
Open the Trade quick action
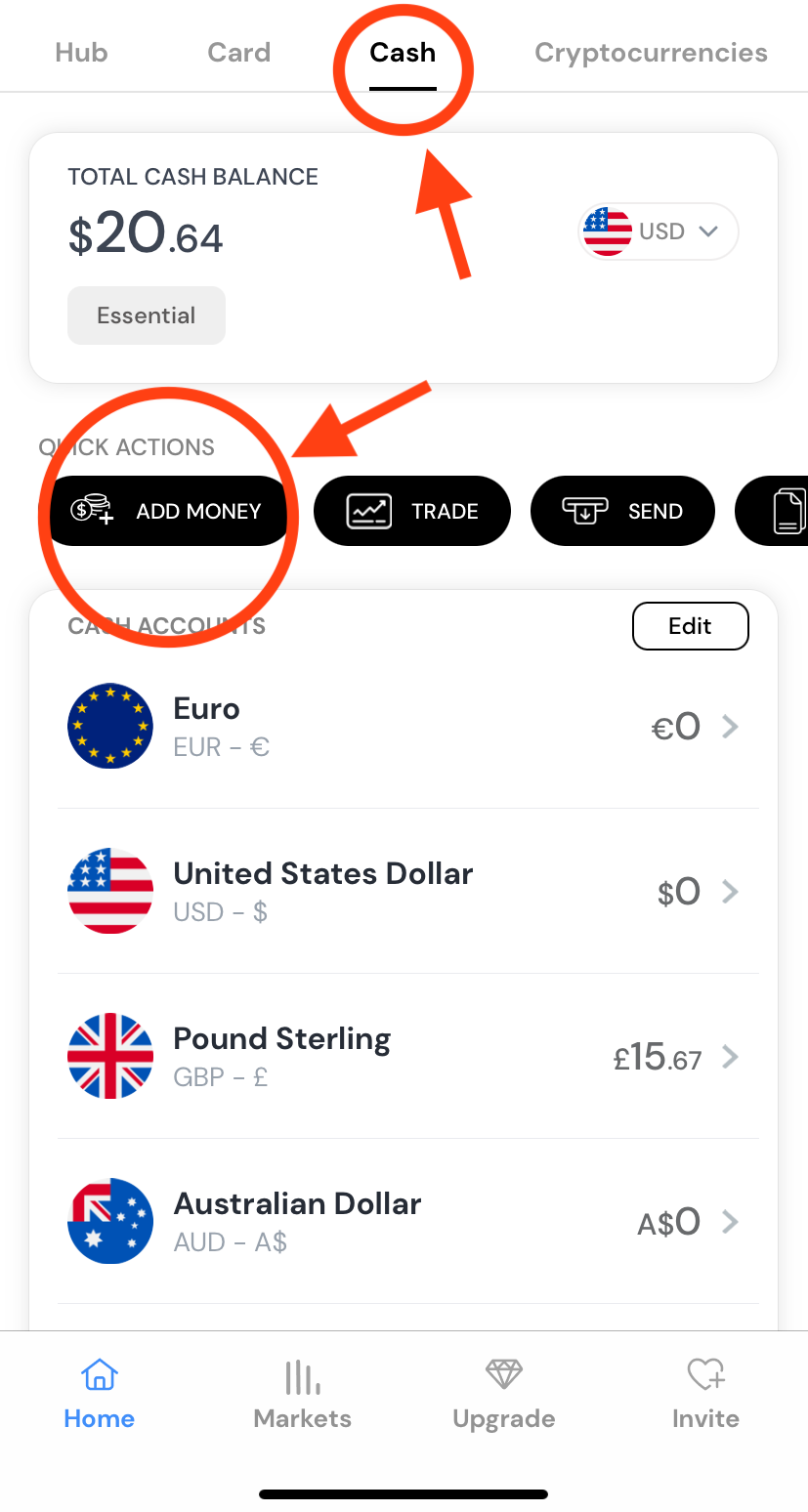(x=412, y=511)
